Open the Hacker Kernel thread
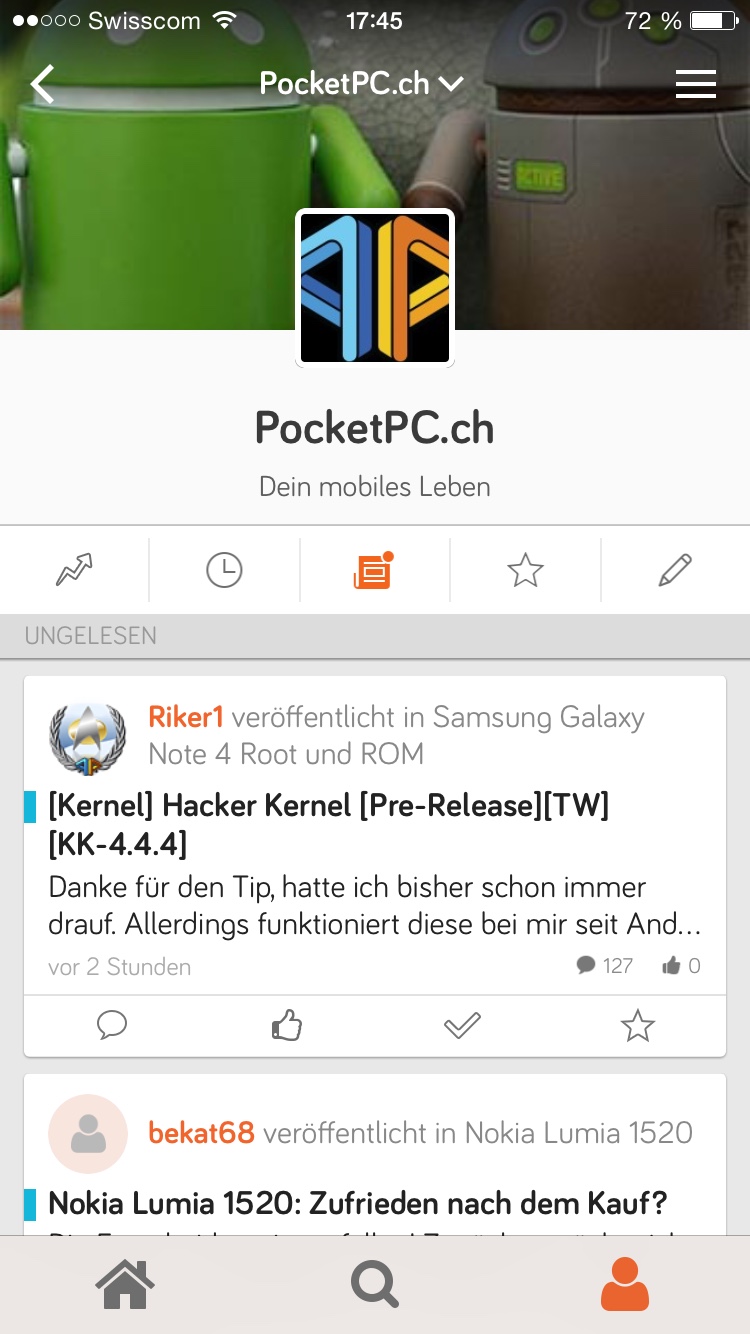This screenshot has width=750, height=1334. [x=329, y=824]
